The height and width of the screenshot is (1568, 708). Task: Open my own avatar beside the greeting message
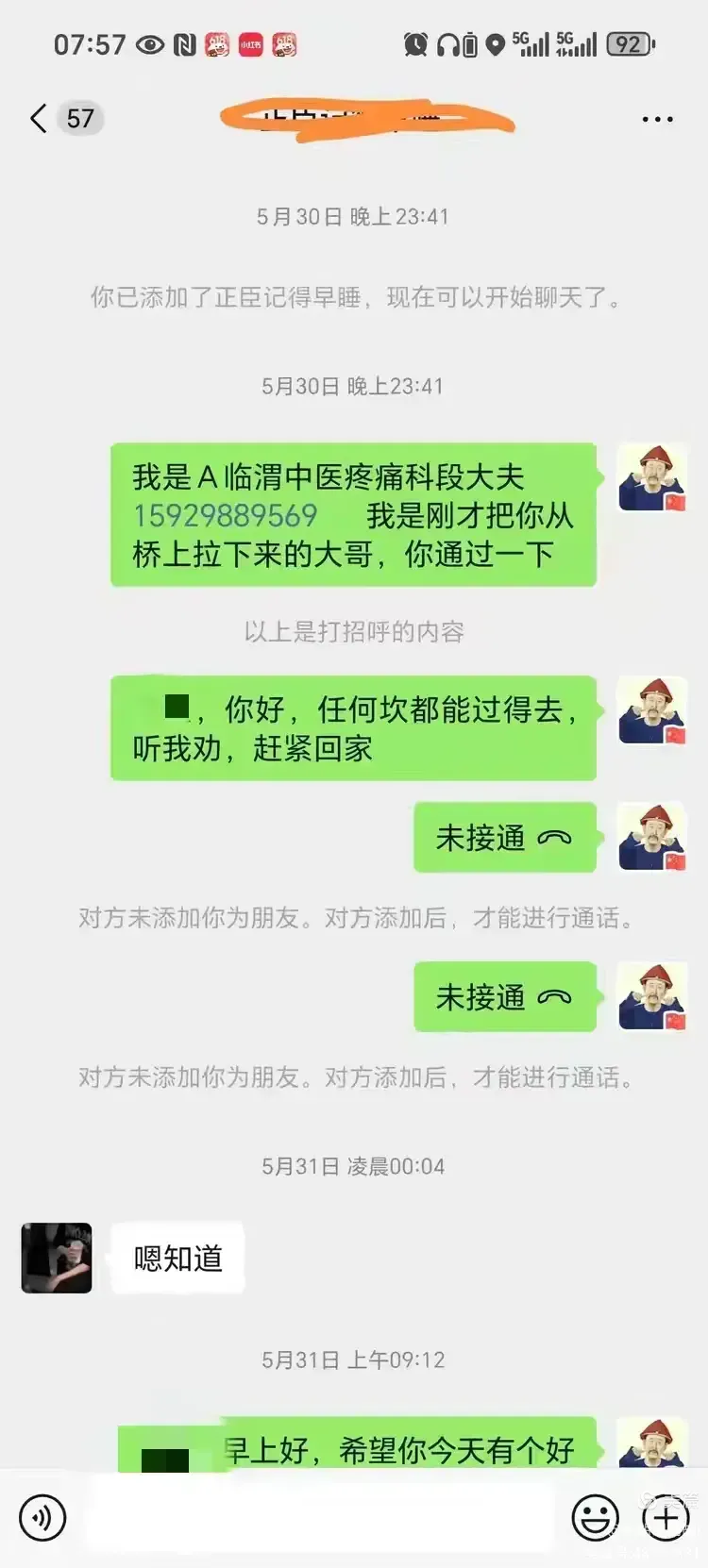[651, 477]
